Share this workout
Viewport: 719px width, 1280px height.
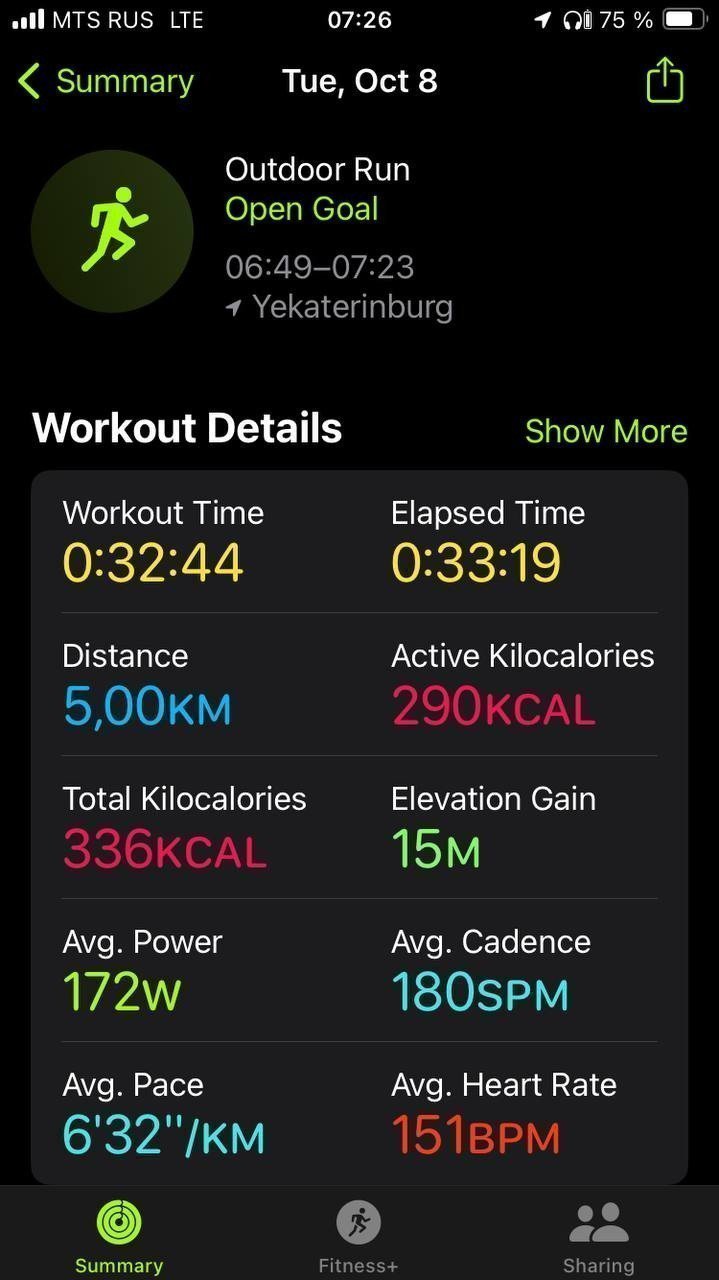(665, 80)
